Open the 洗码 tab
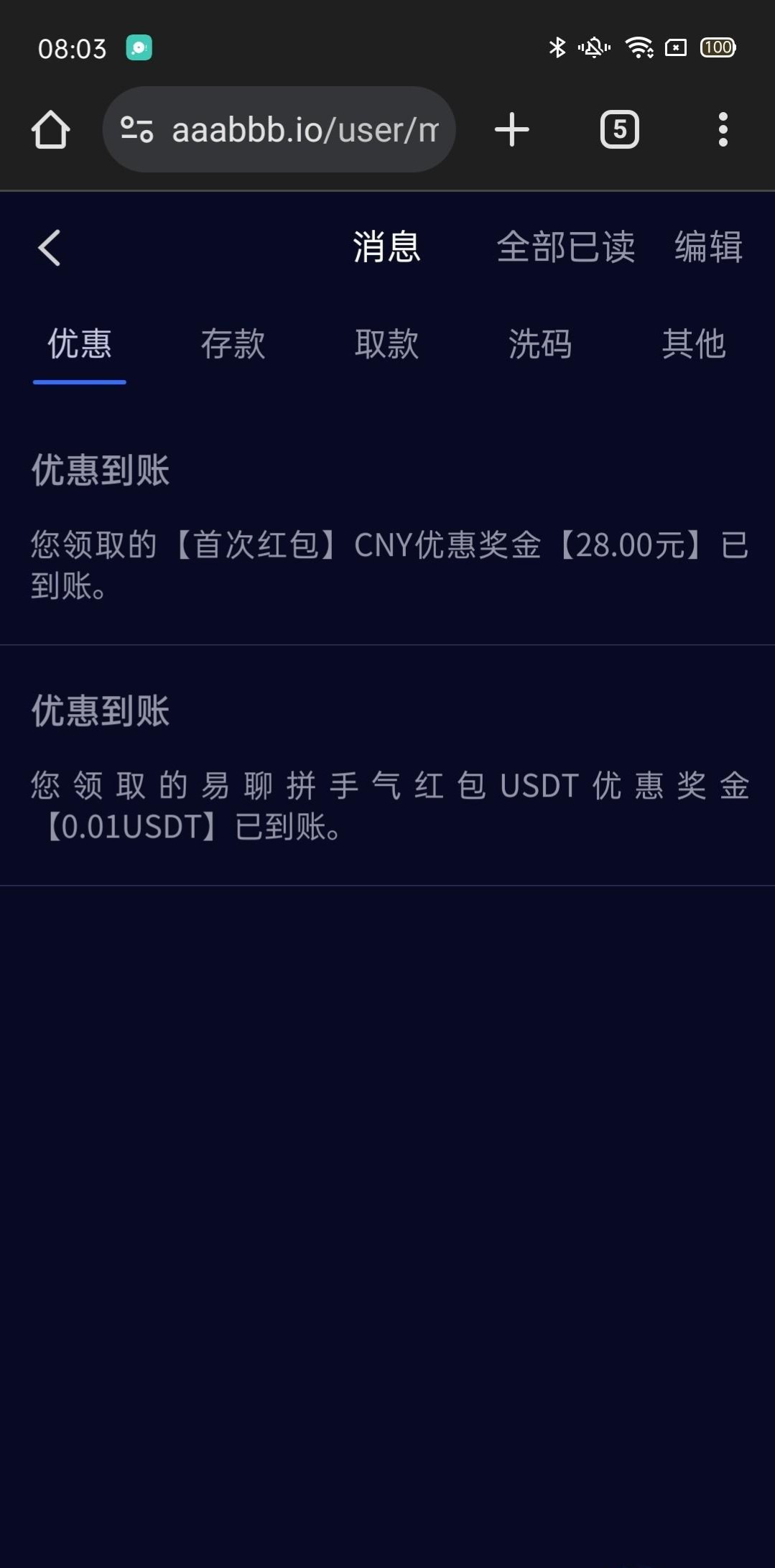 click(x=540, y=344)
